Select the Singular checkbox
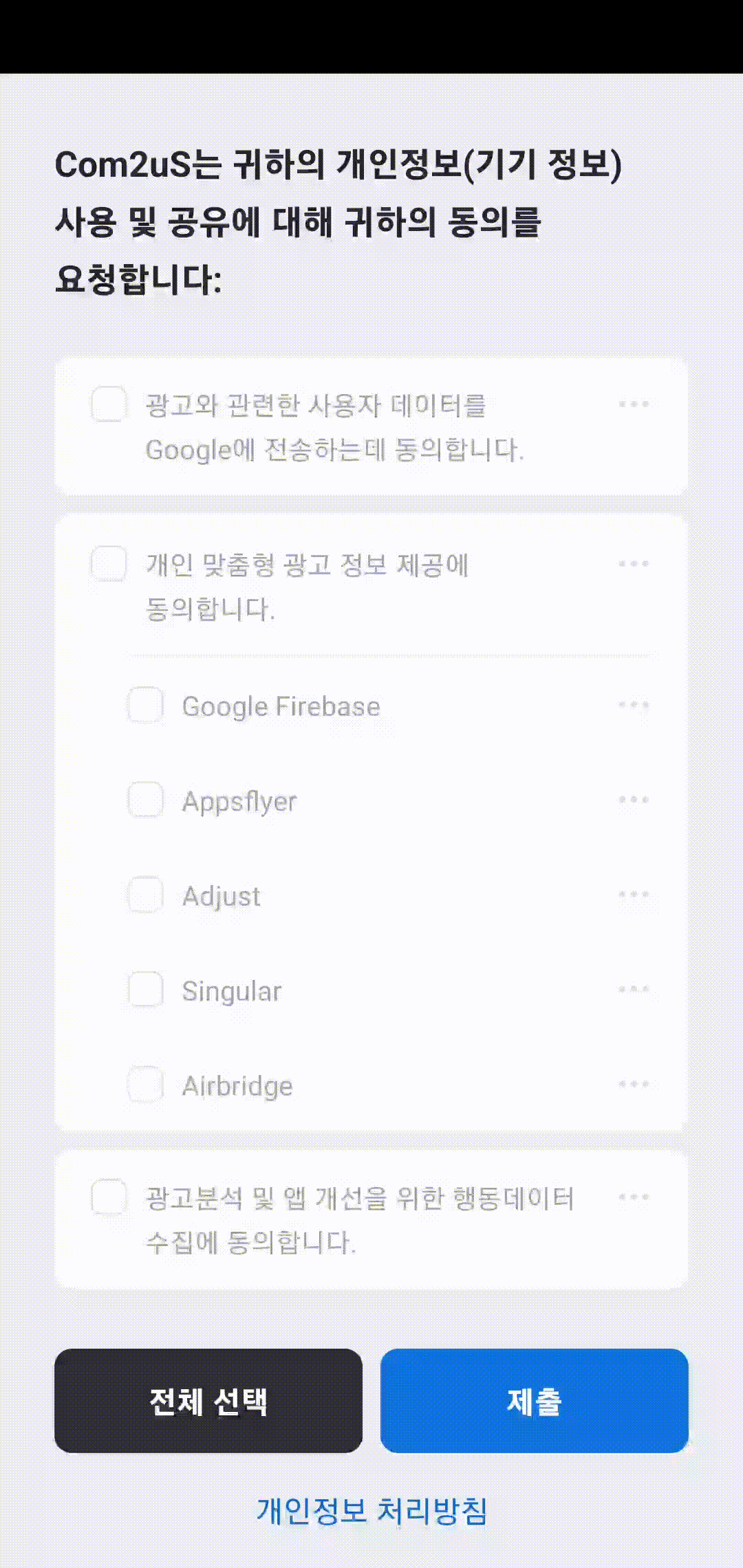Viewport: 743px width, 1568px height. 146,990
